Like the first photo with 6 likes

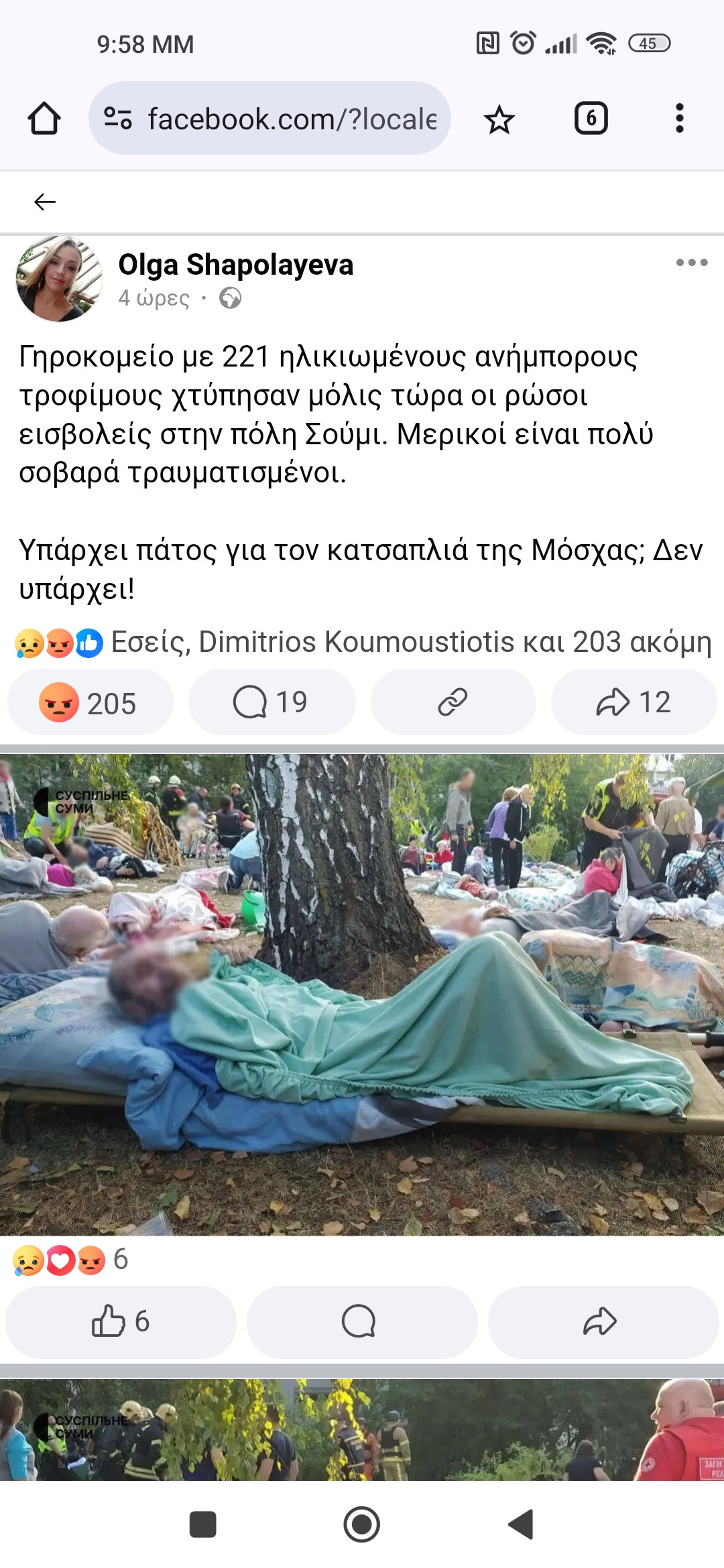click(121, 1321)
